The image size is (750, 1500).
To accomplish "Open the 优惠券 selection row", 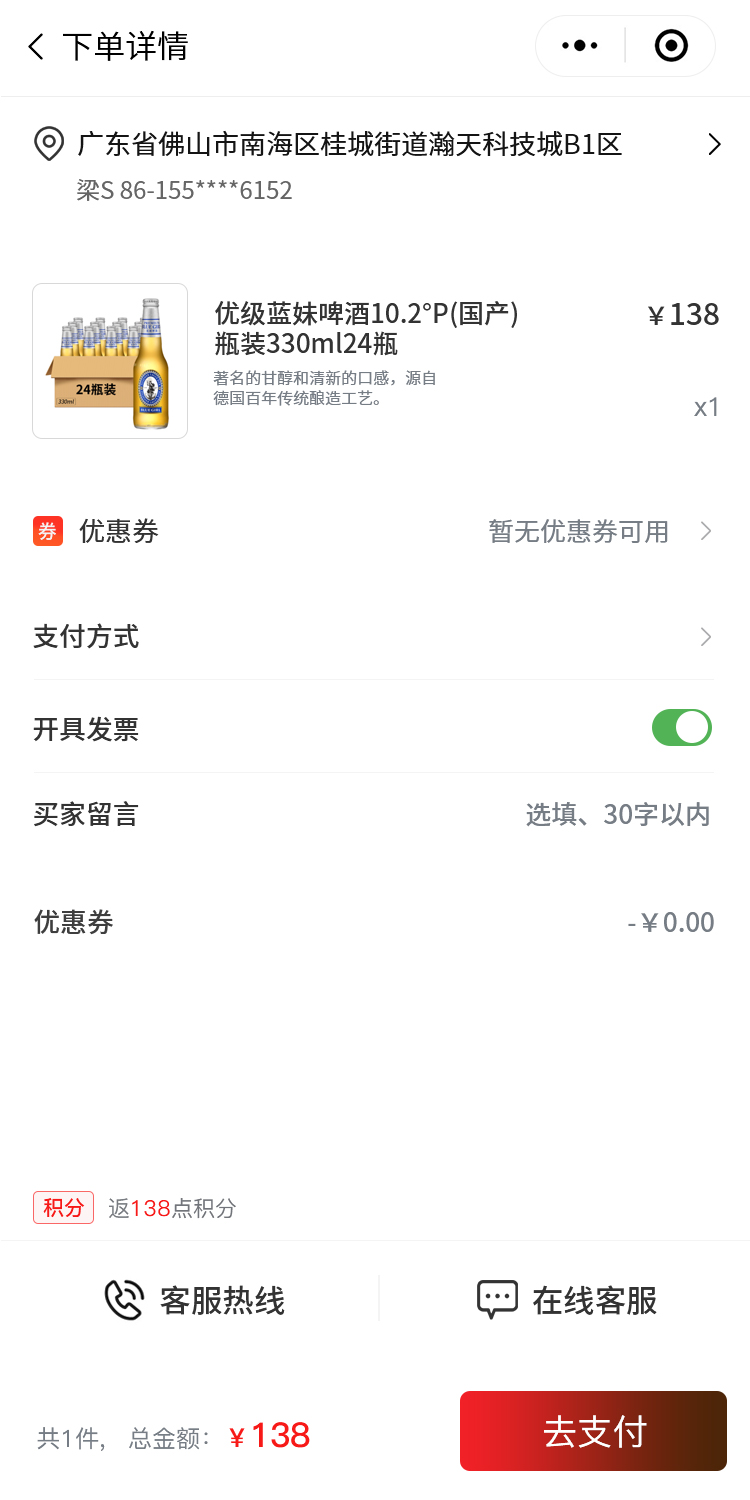I will click(374, 531).
